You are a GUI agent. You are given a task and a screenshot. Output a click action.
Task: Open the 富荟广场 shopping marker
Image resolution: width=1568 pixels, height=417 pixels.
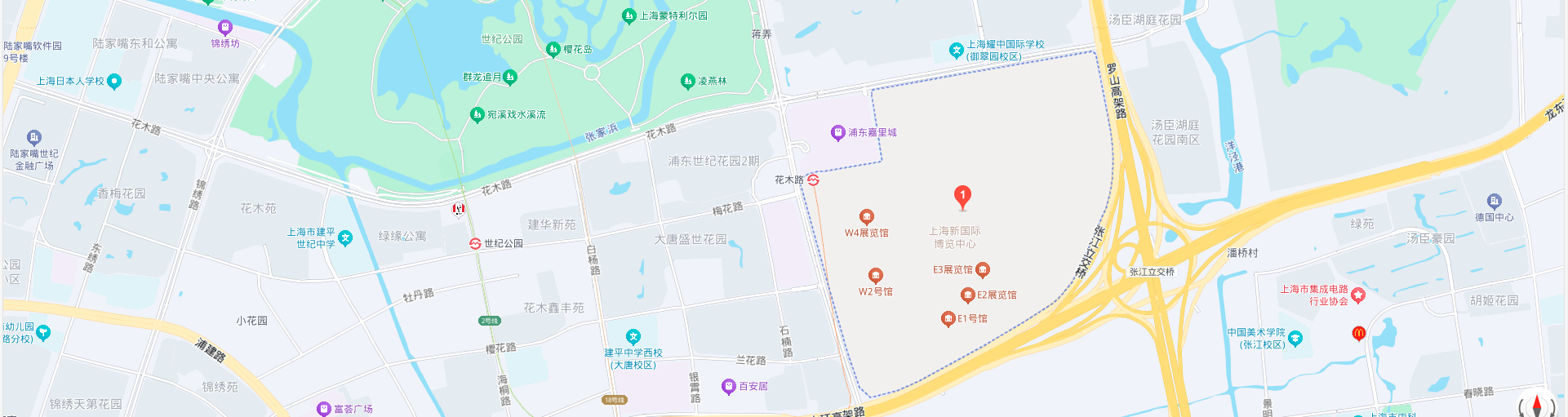click(324, 409)
